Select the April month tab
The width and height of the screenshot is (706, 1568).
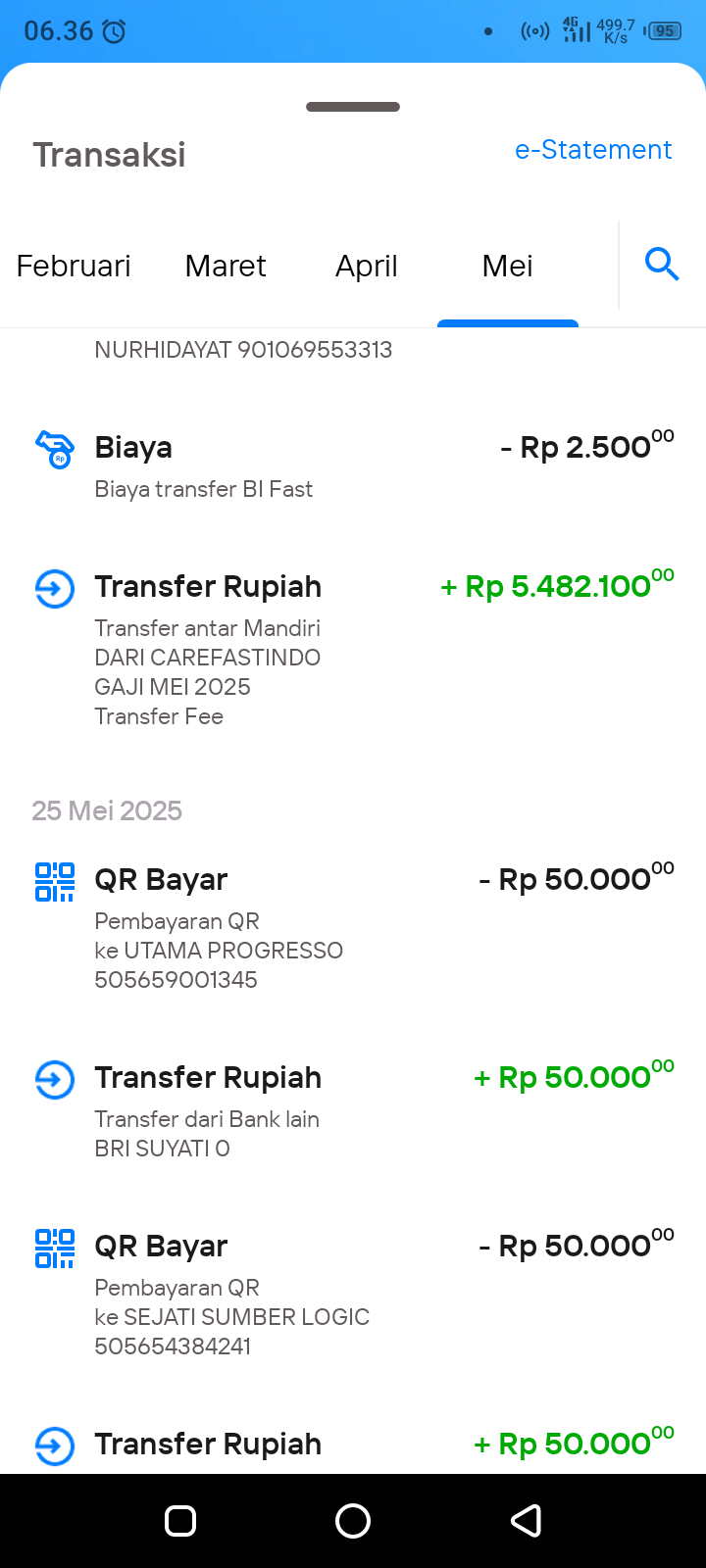tap(367, 267)
